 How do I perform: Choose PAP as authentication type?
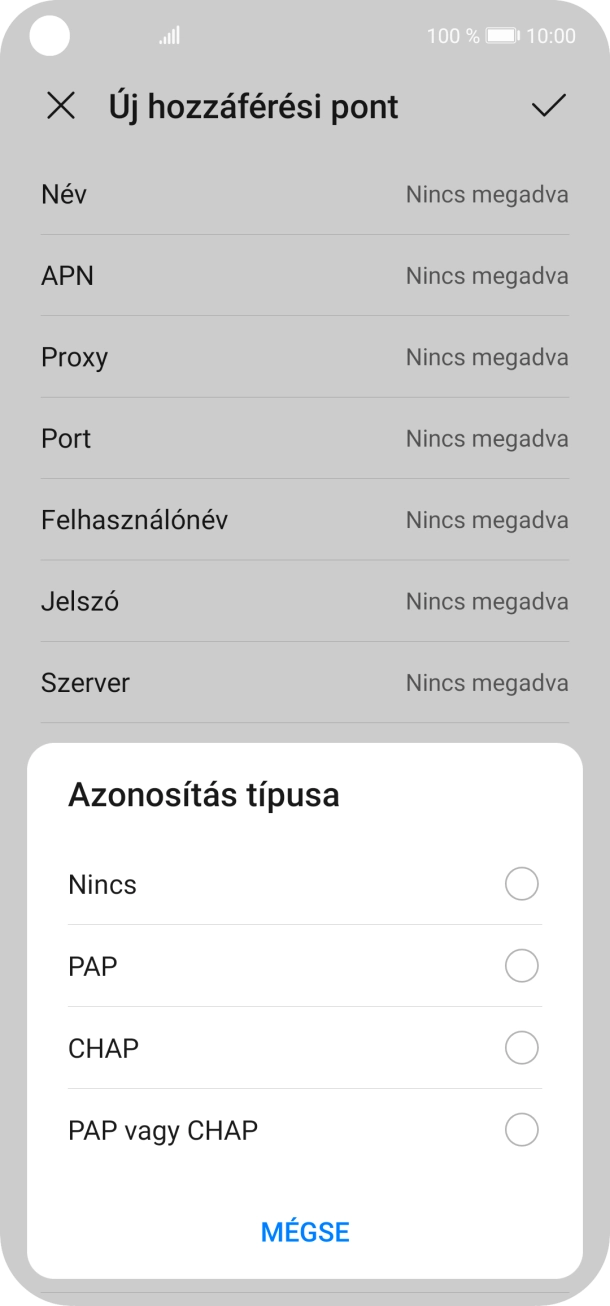point(521,966)
